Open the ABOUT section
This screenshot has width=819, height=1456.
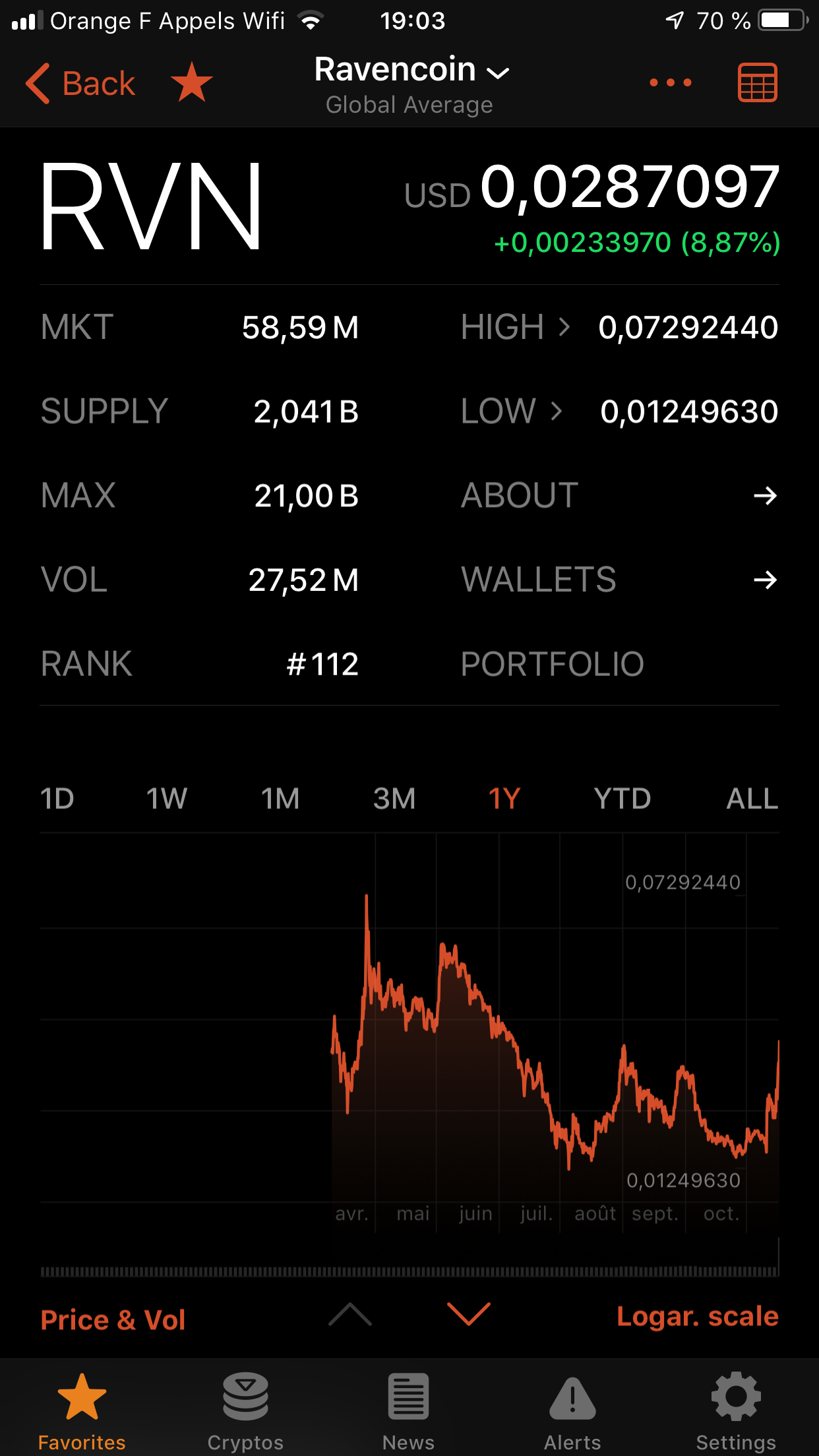pyautogui.click(x=619, y=495)
